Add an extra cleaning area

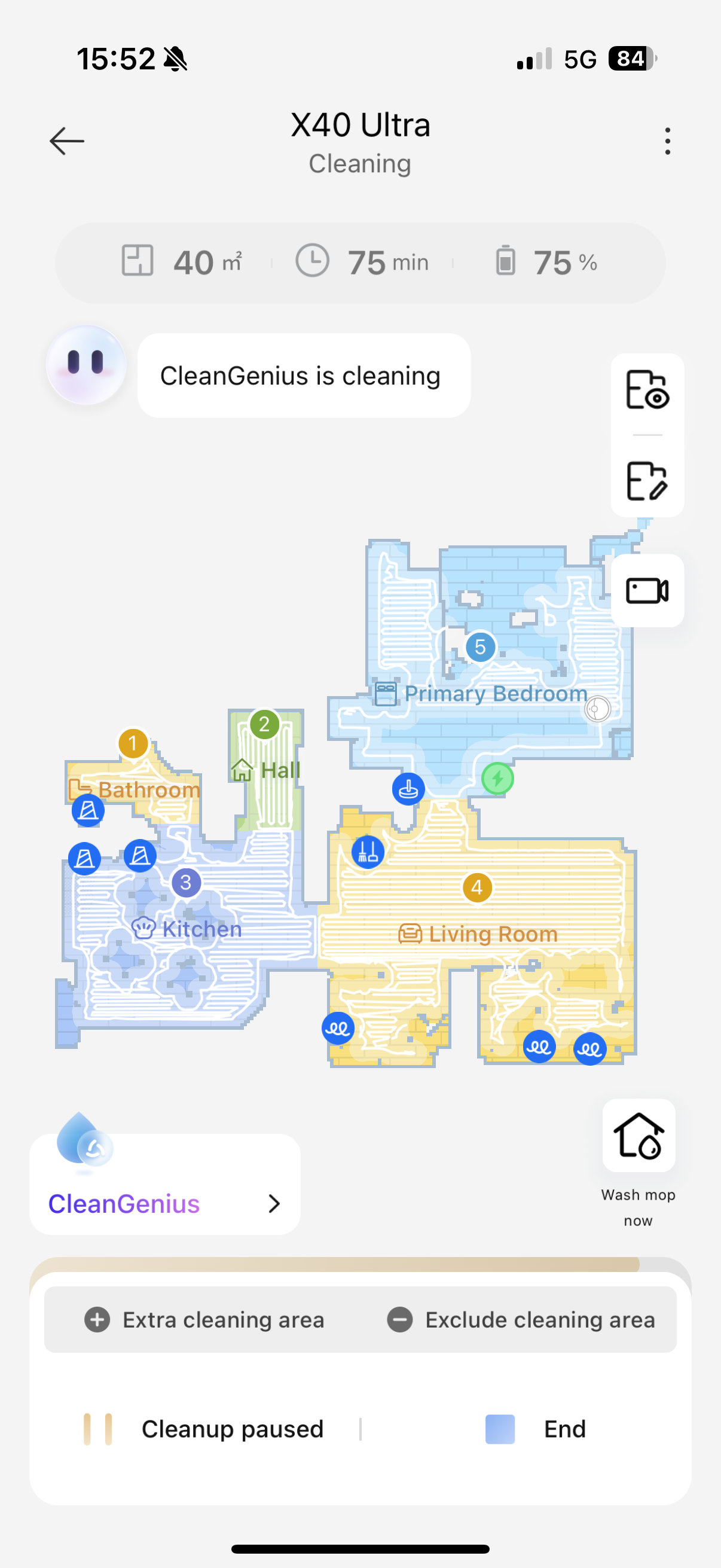coord(204,1320)
